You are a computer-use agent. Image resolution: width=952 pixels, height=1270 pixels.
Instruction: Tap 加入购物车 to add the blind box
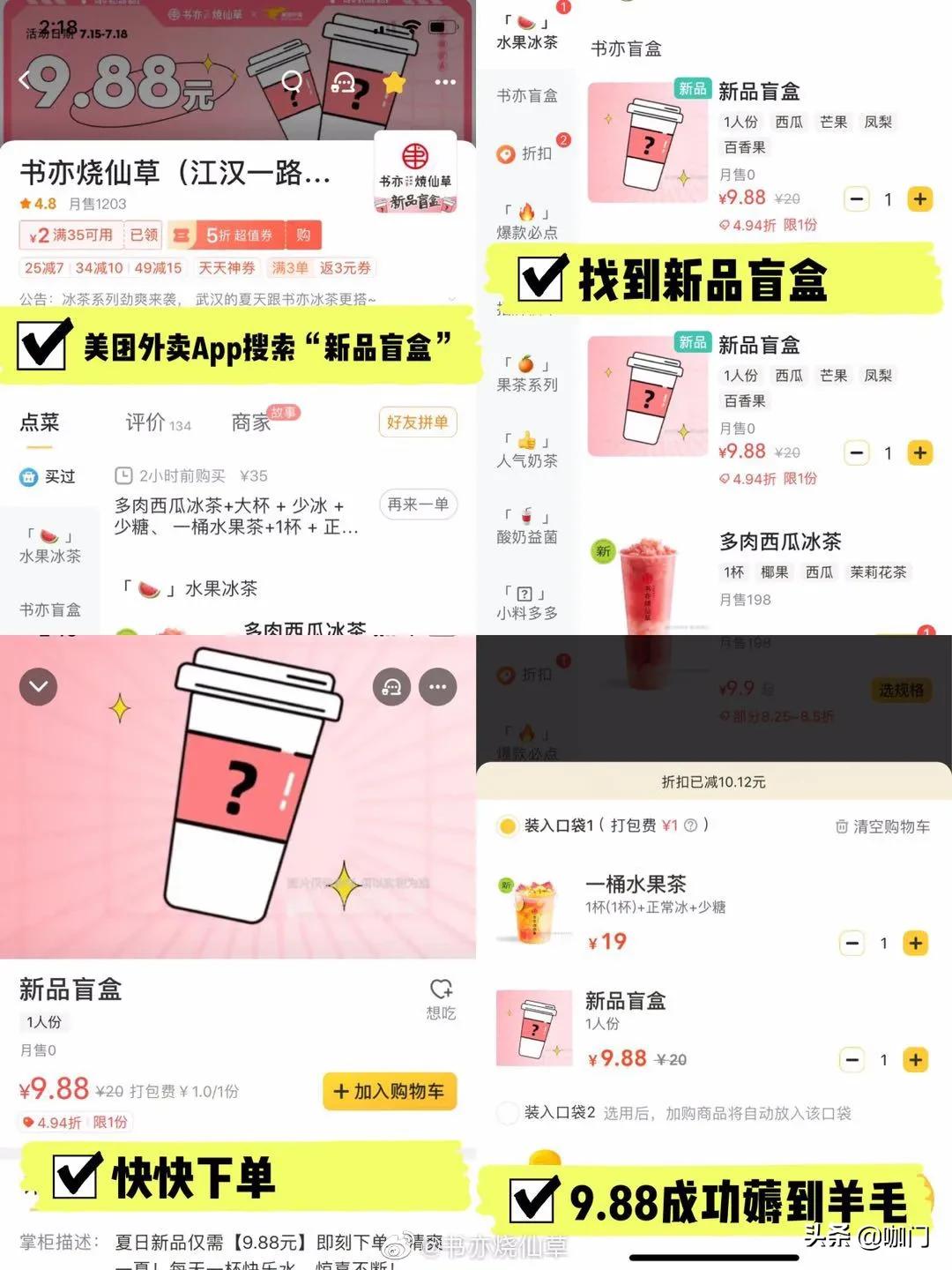(389, 1092)
